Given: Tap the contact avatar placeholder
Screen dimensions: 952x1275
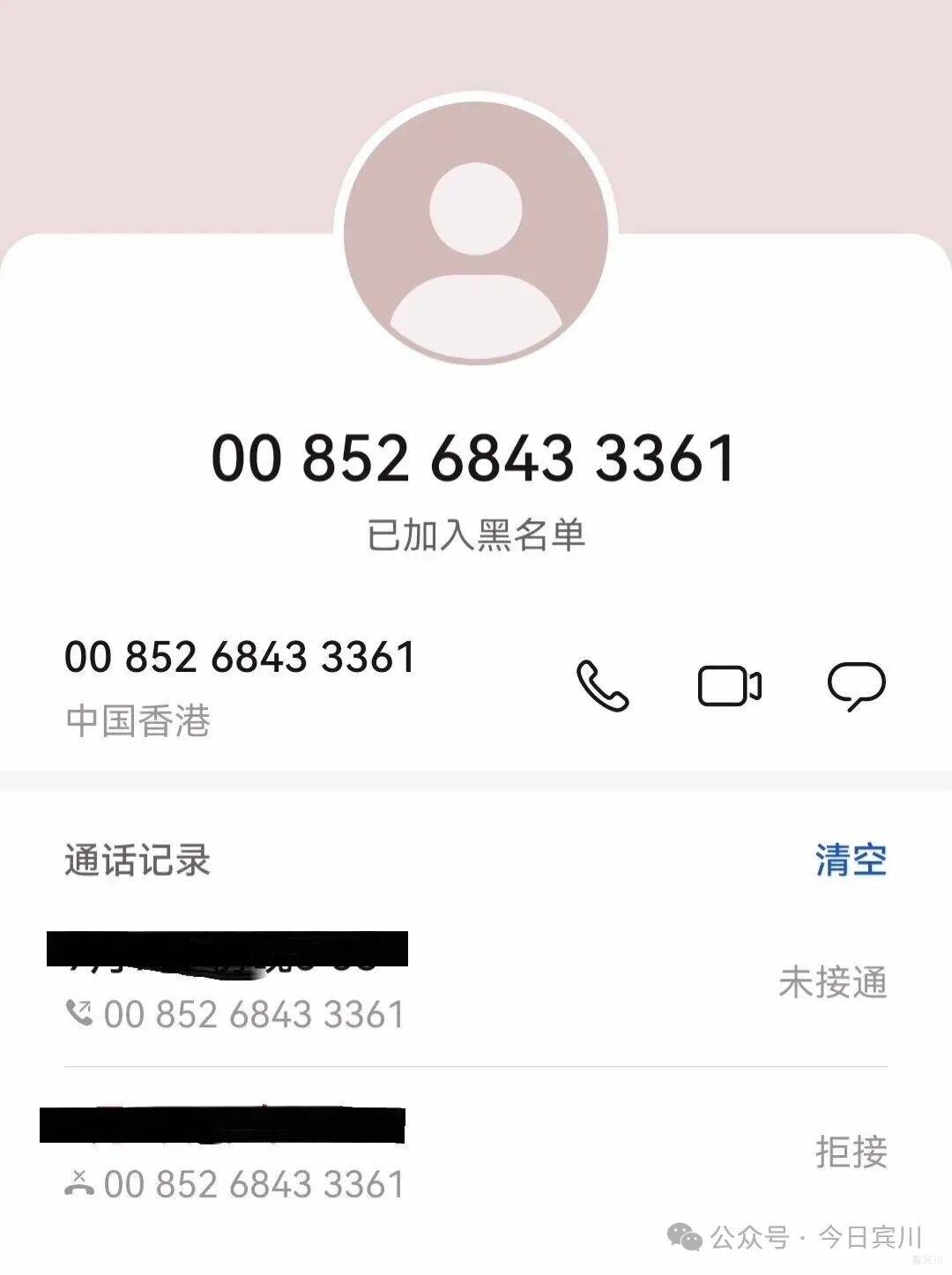Looking at the screenshot, I should pyautogui.click(x=476, y=229).
